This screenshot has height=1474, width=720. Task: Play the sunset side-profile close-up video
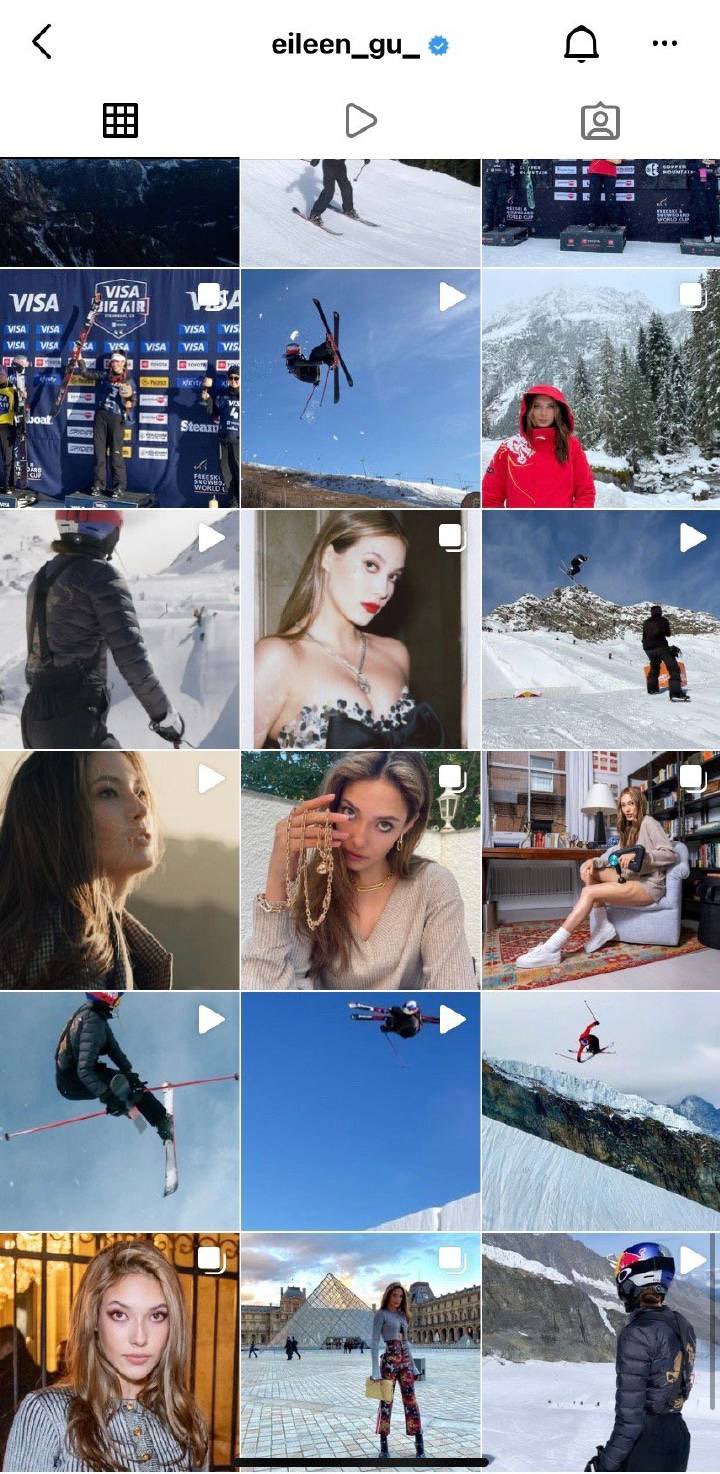pos(119,870)
